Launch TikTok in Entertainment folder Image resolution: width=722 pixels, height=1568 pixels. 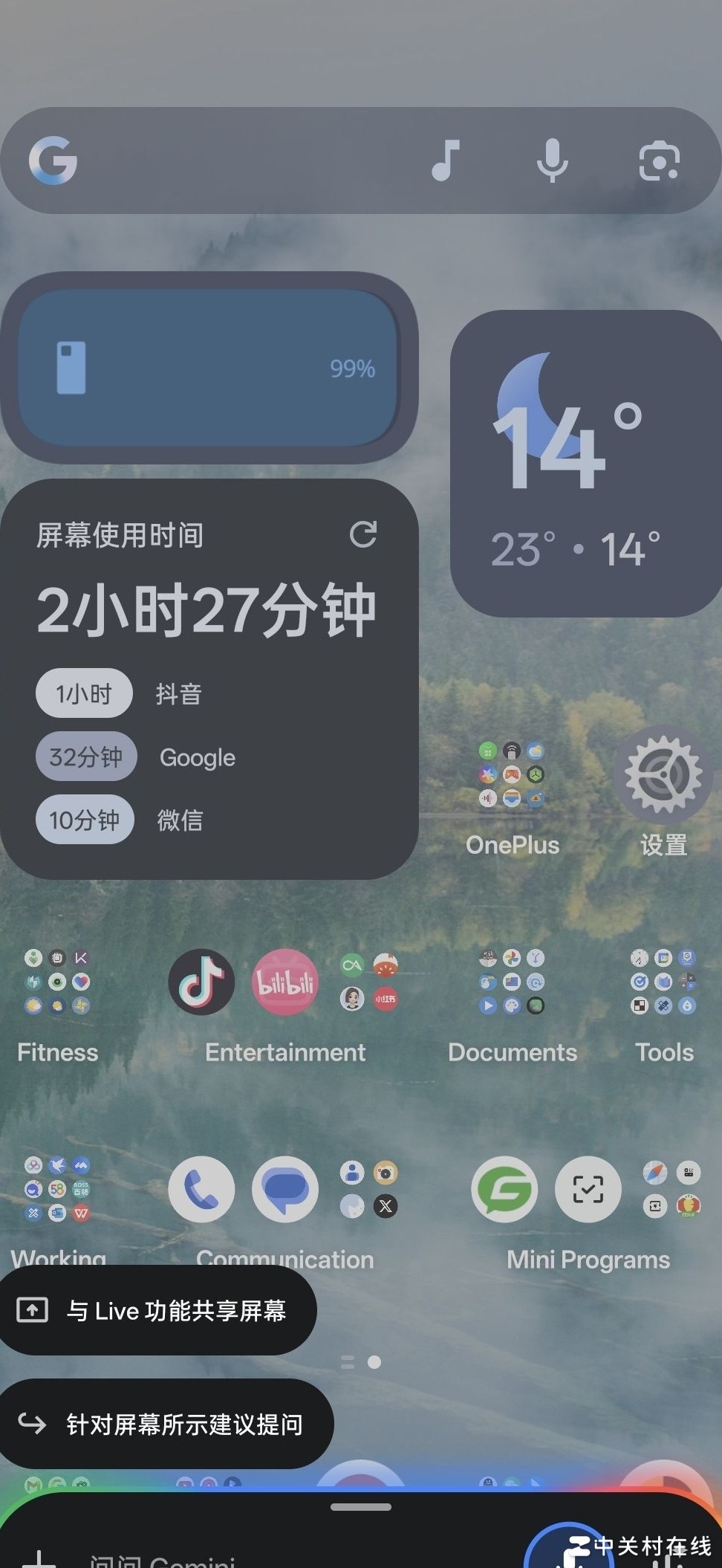(x=201, y=982)
